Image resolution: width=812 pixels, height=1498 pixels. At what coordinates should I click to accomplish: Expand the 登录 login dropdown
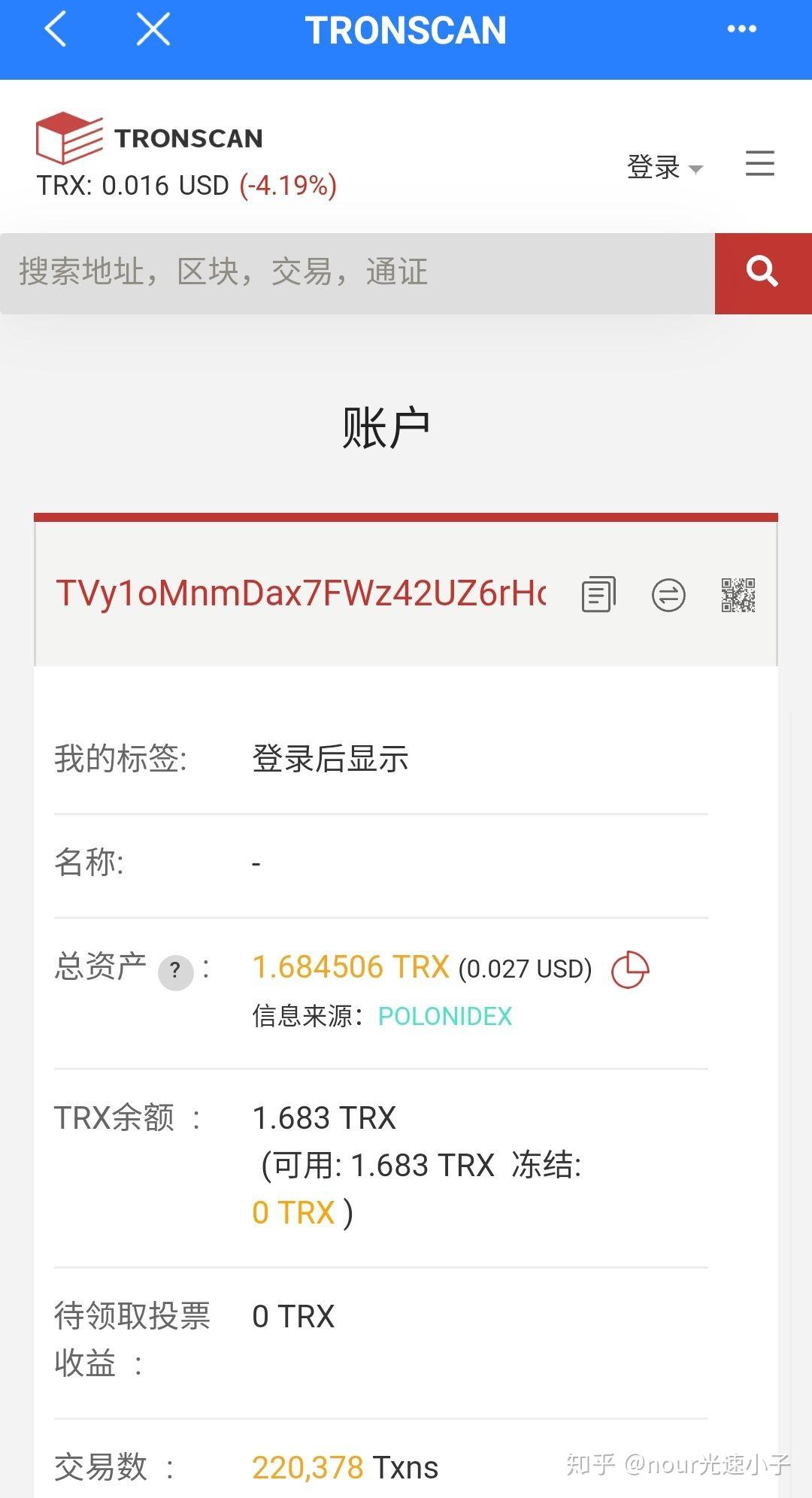point(662,167)
